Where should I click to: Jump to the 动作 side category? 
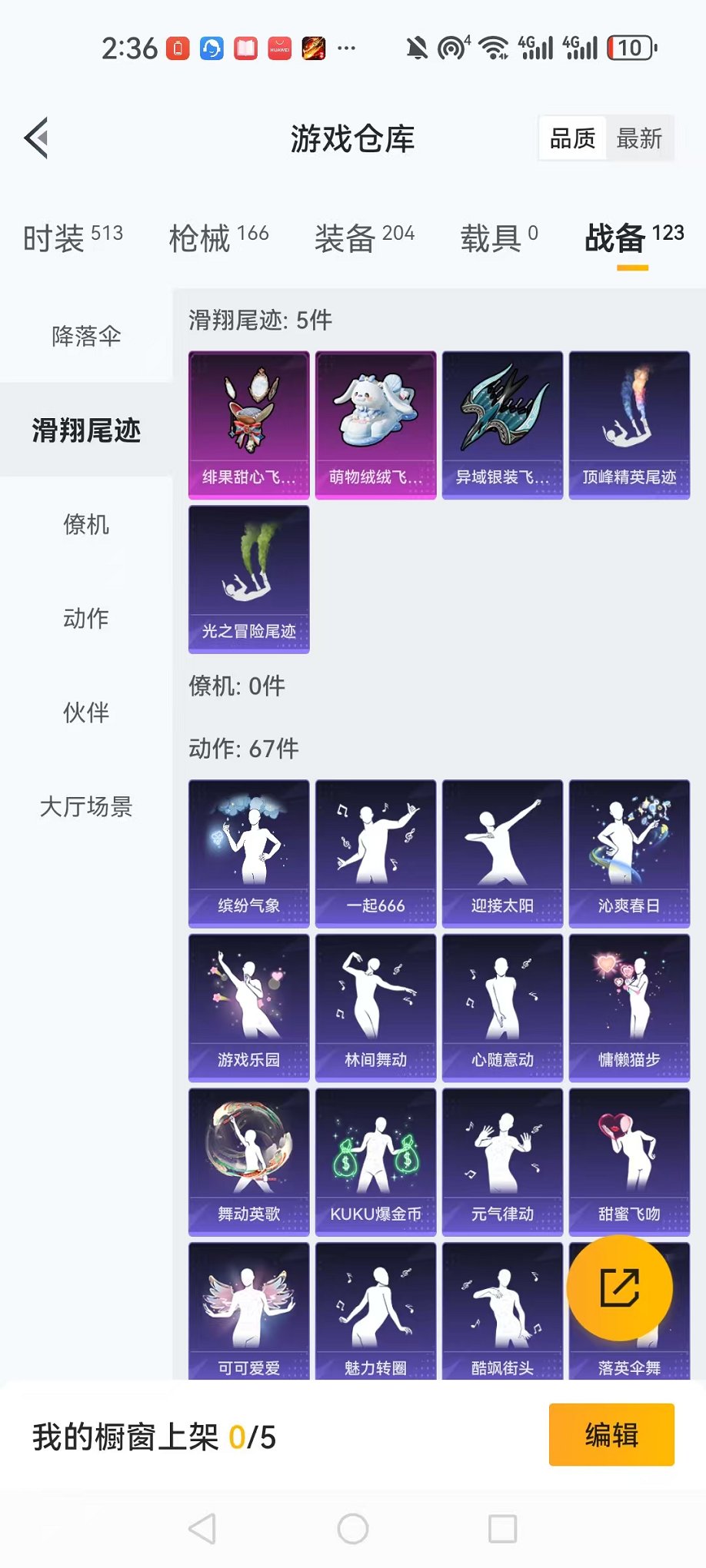pyautogui.click(x=86, y=618)
